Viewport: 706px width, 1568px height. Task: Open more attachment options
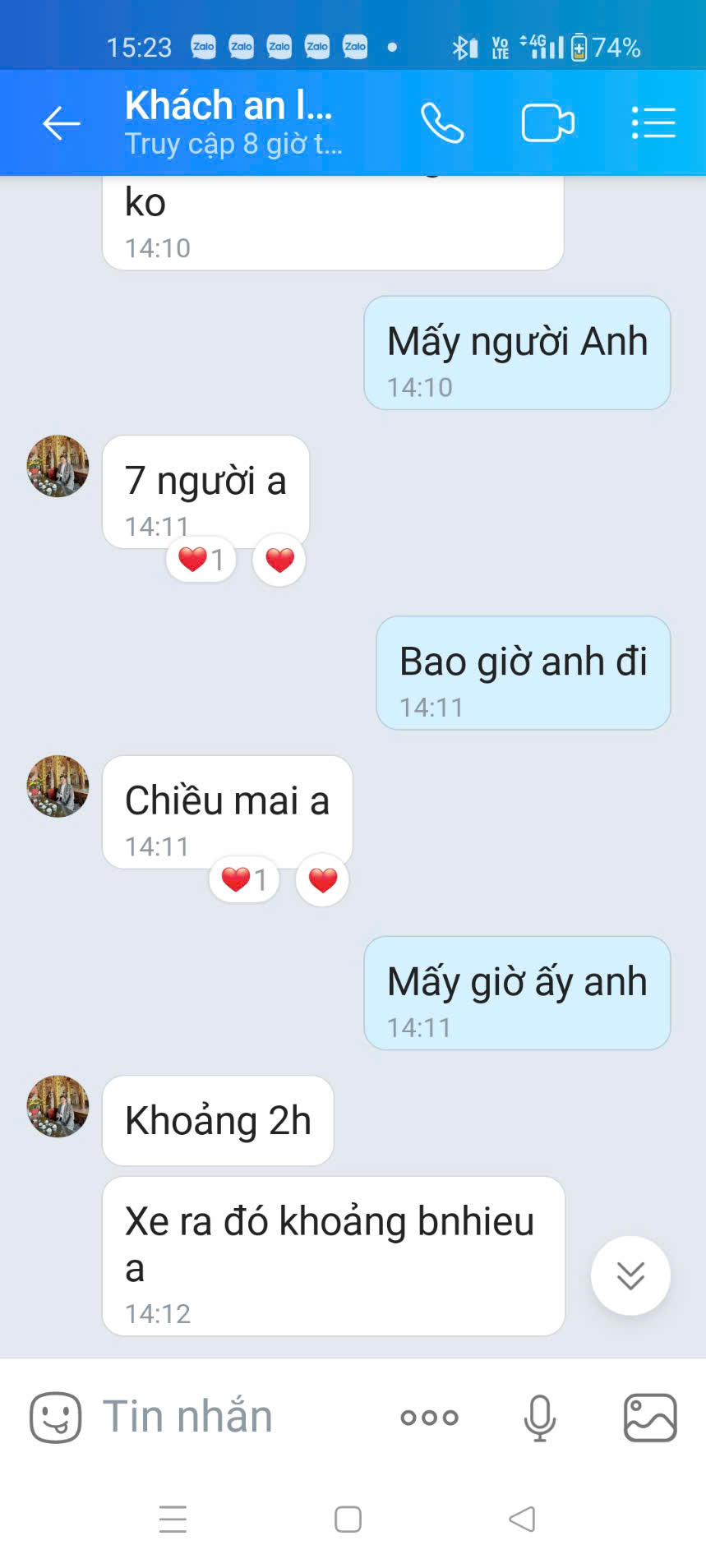coord(429,1418)
